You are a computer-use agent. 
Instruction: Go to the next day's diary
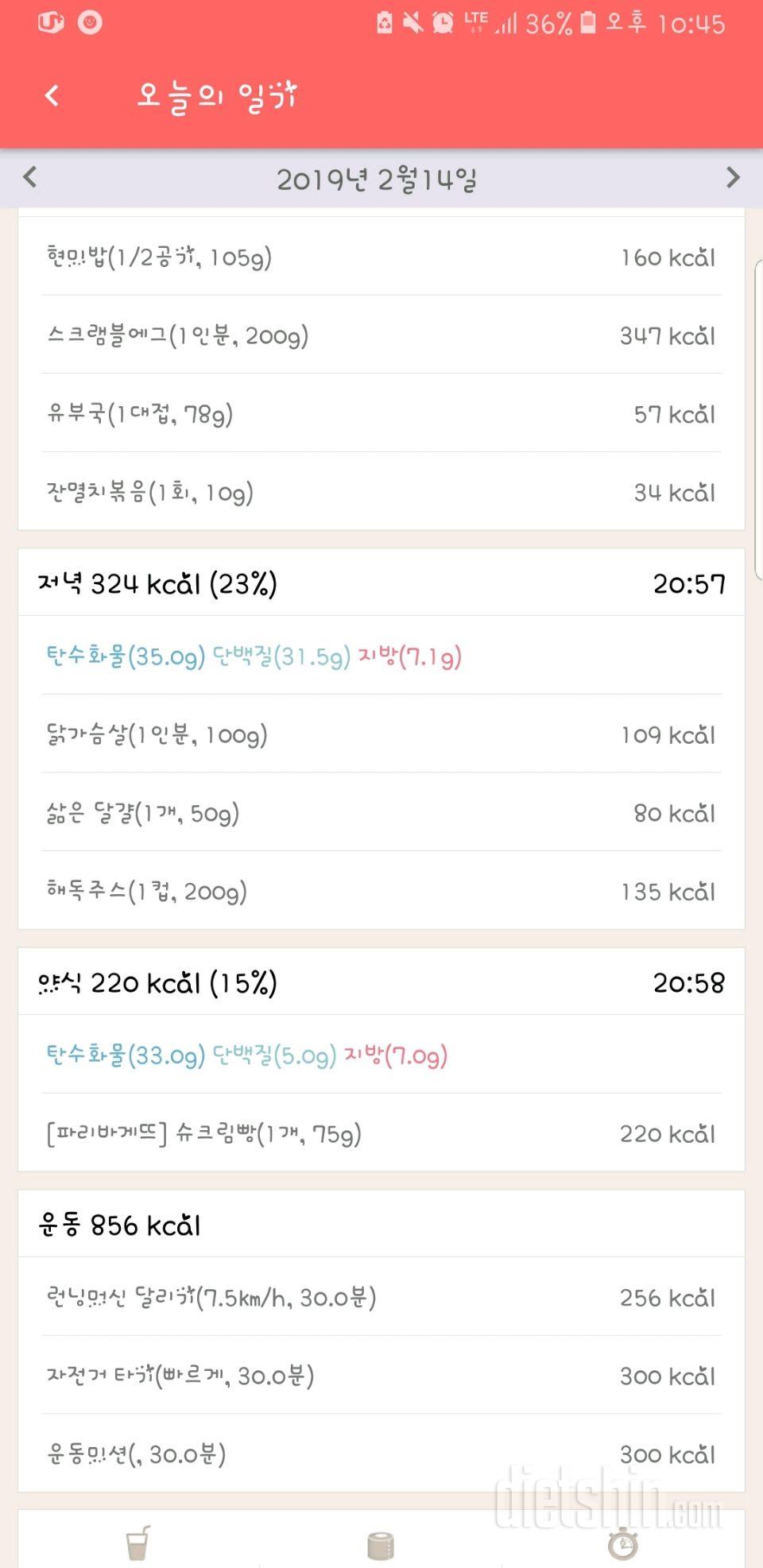coord(733,177)
